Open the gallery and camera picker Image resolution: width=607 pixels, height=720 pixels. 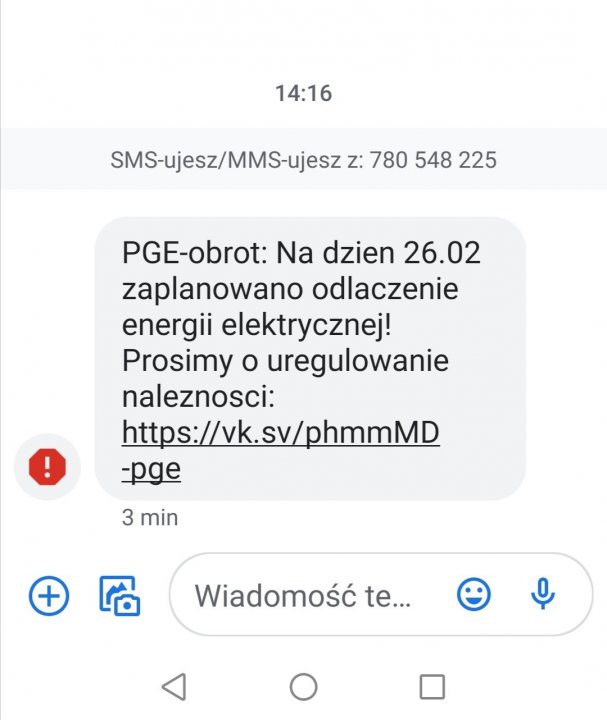pyautogui.click(x=120, y=596)
